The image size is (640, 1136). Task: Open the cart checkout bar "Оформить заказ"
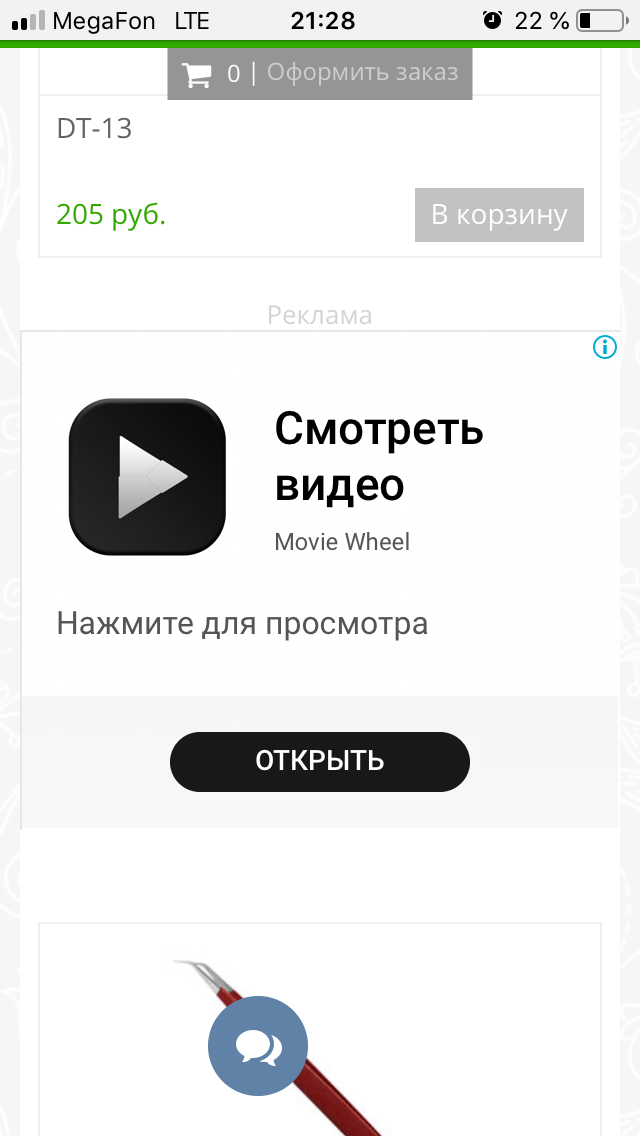coord(320,73)
